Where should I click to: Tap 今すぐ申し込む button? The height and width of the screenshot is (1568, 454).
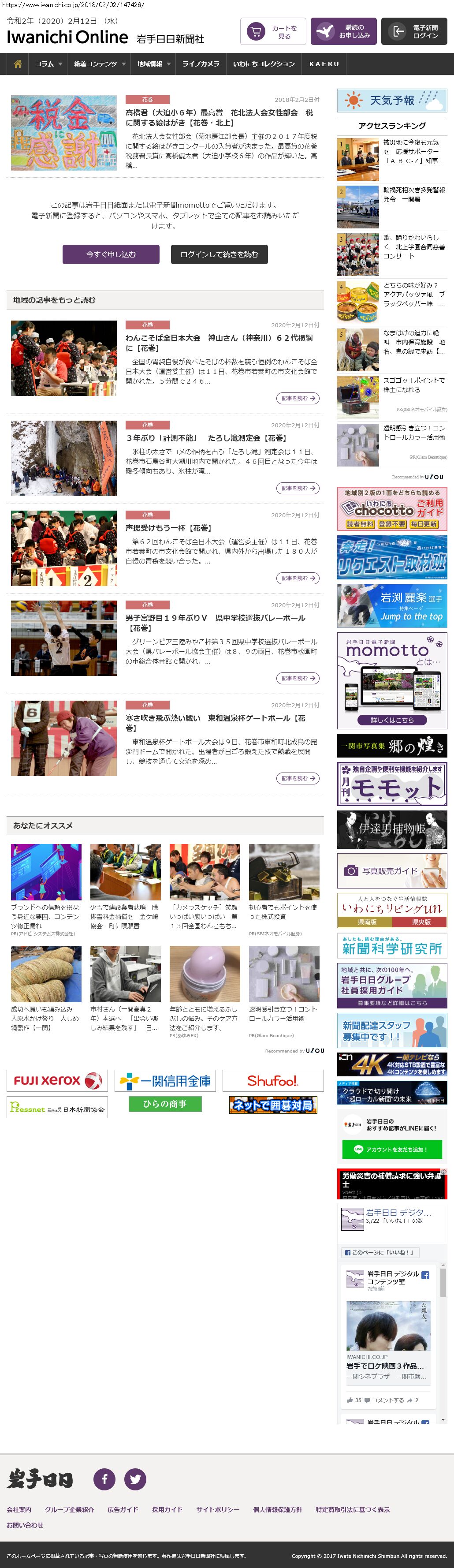coord(111,254)
